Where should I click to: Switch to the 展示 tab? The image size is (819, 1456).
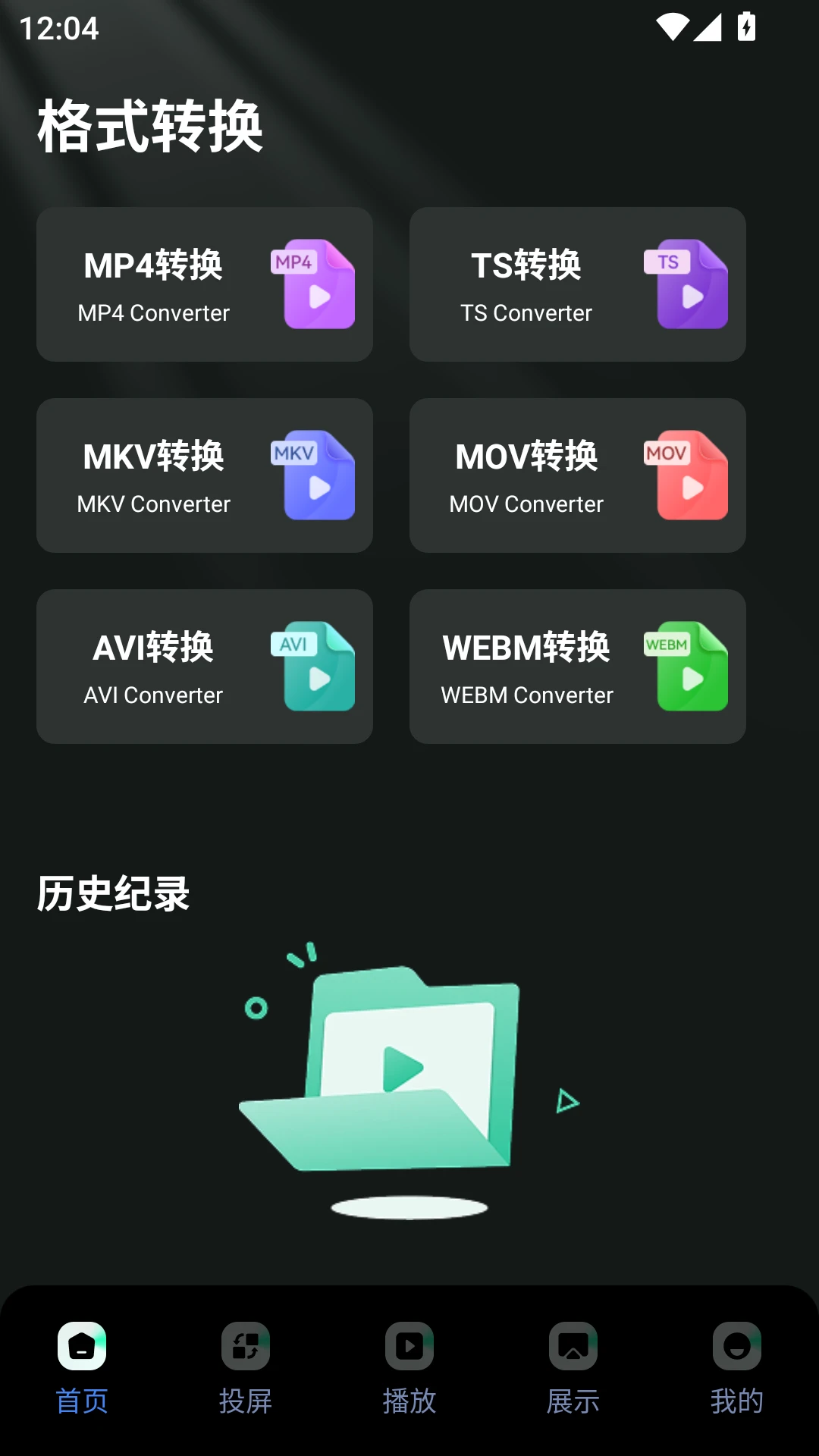573,1371
